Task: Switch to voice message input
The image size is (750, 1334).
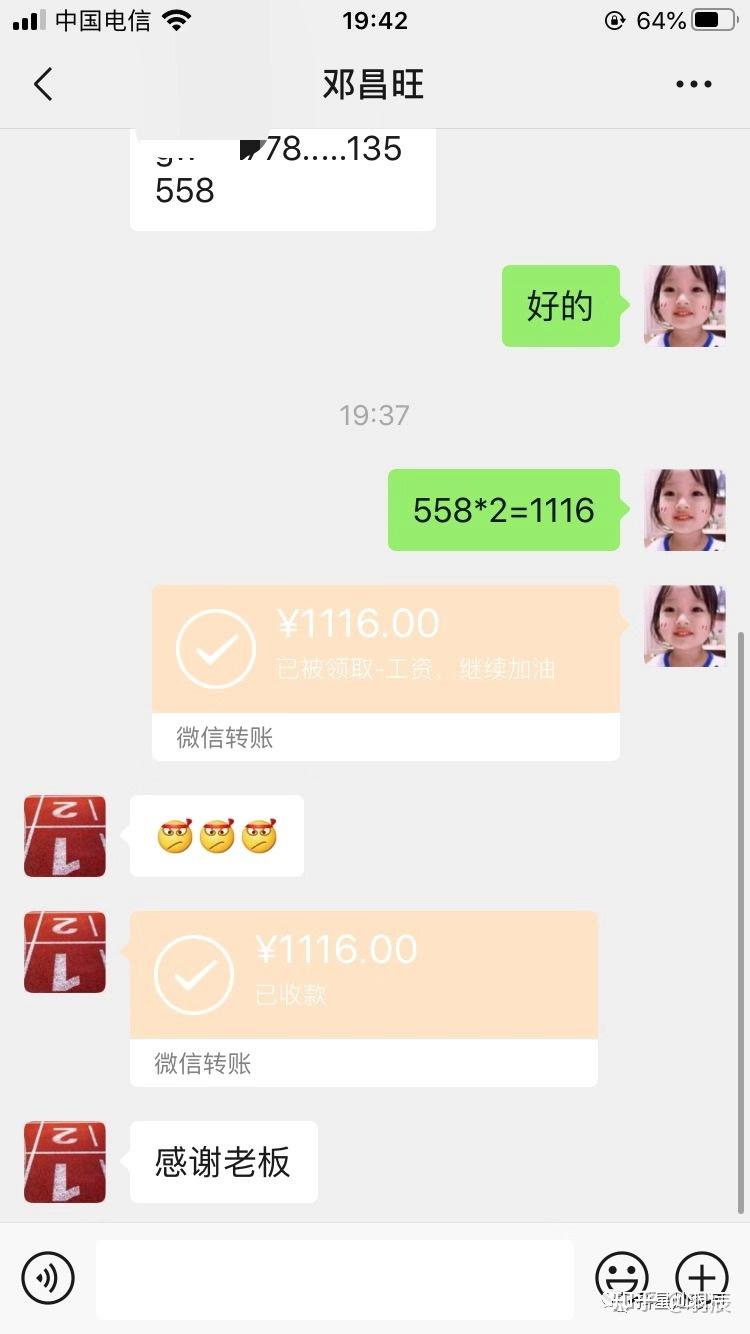Action: coord(48,1277)
